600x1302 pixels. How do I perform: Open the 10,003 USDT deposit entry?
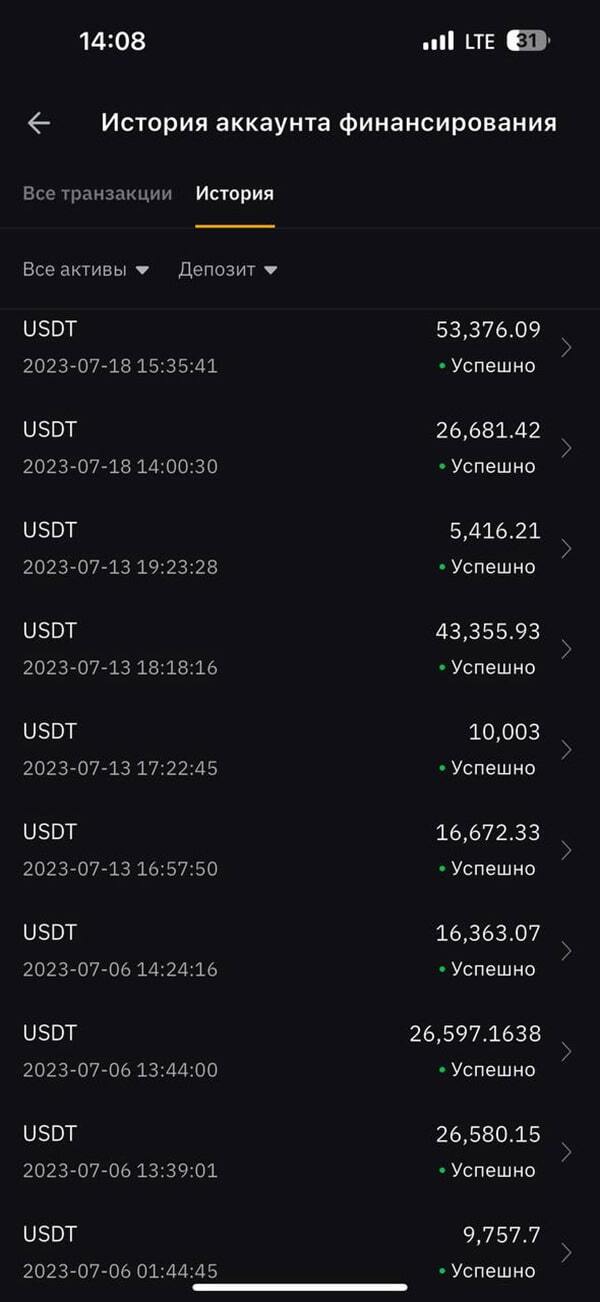300,750
